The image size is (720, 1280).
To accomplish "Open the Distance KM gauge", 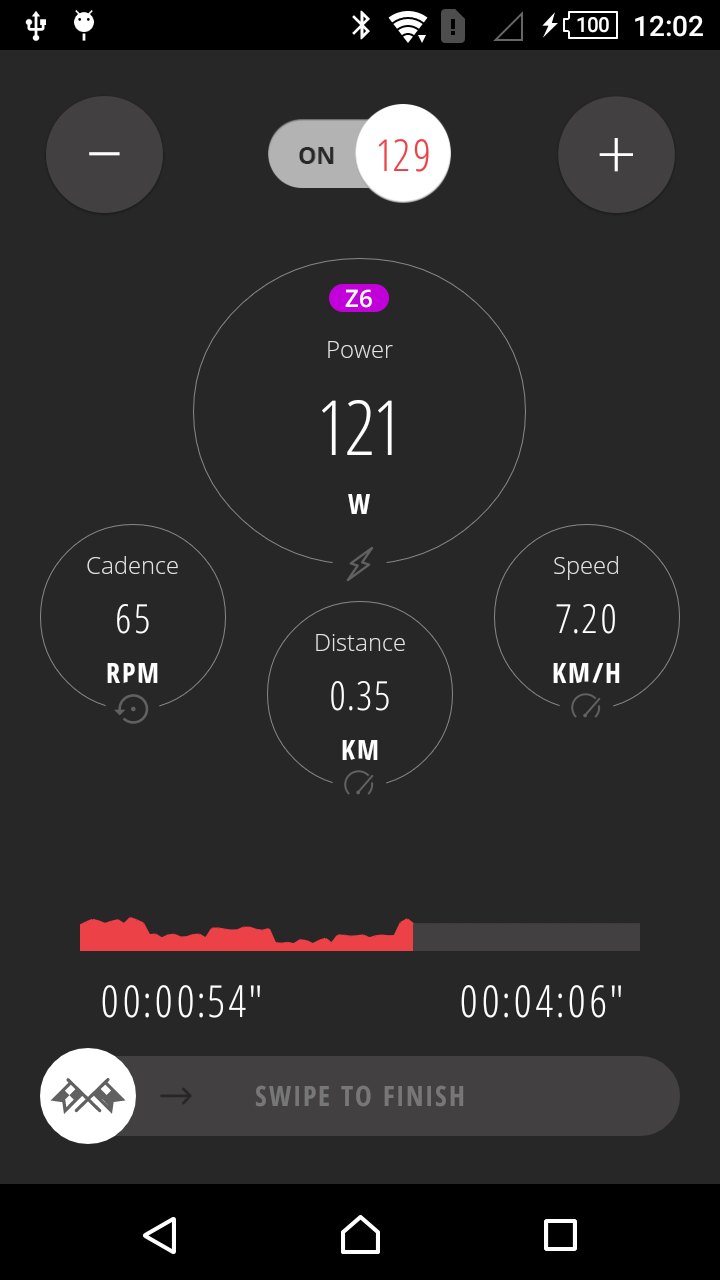I will 360,694.
